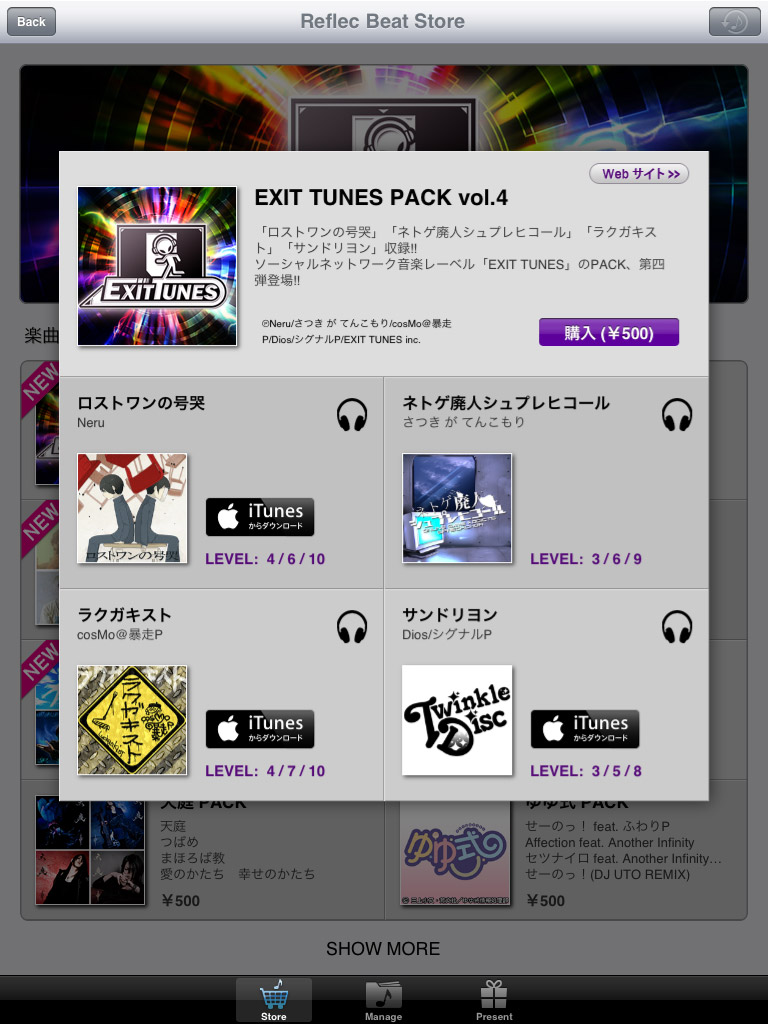This screenshot has height=1024, width=768.
Task: Preview サンドリヨン with the headphone icon
Action: [x=677, y=626]
